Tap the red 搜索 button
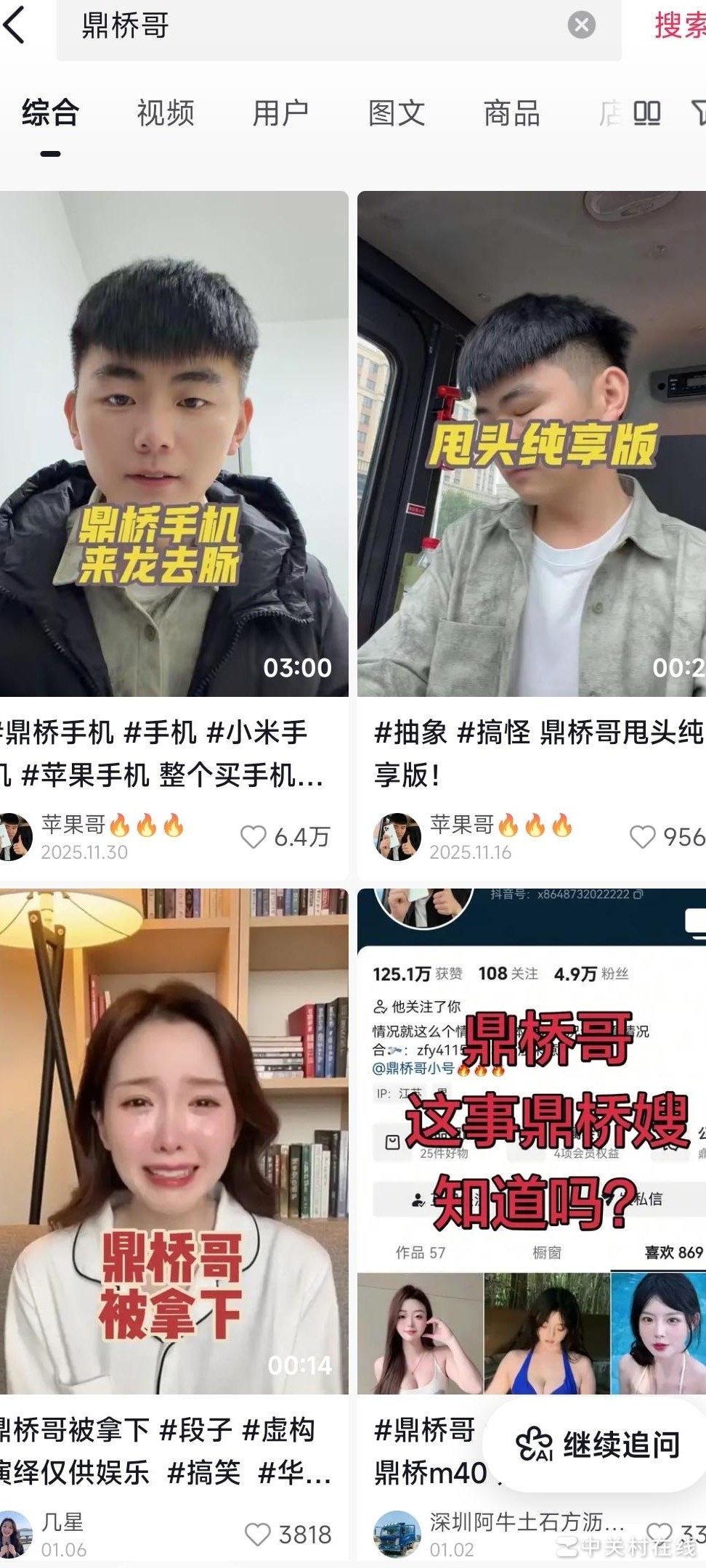 (x=680, y=26)
